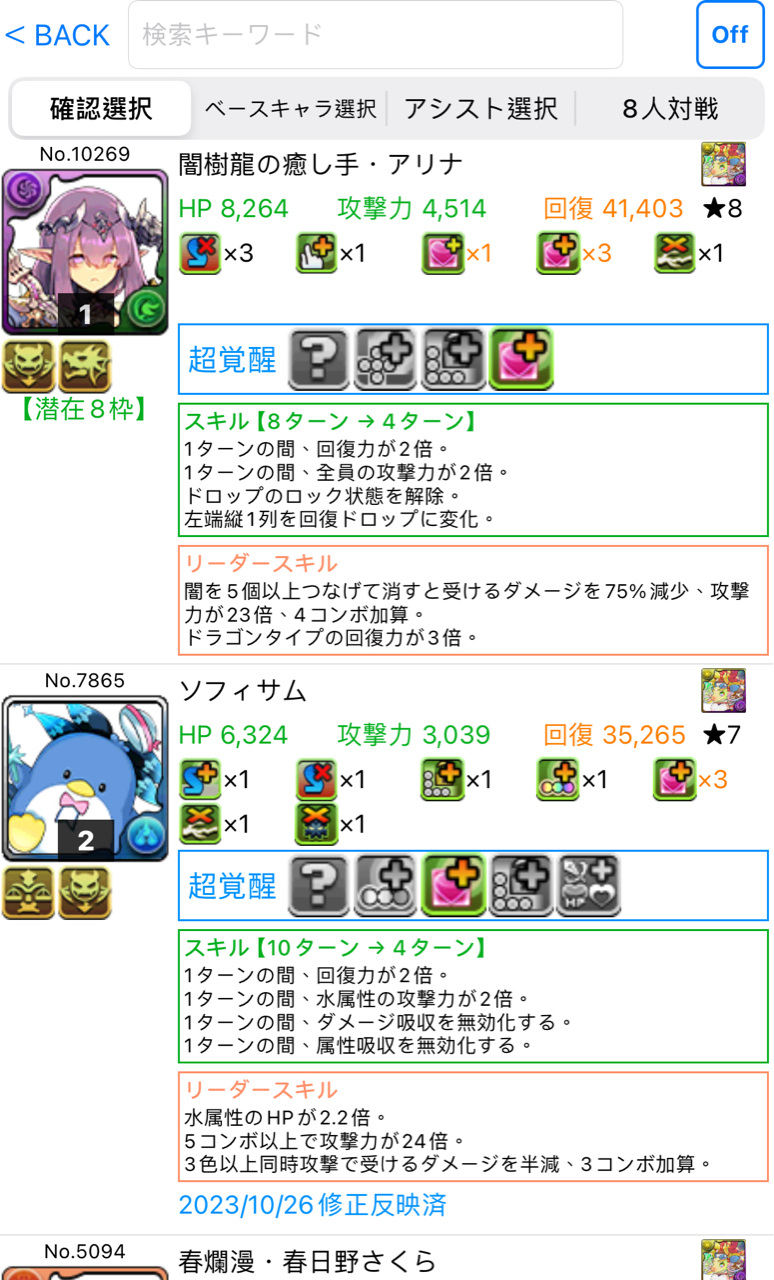Switch to the 8人対戦 tab
The width and height of the screenshot is (774, 1280).
[670, 108]
